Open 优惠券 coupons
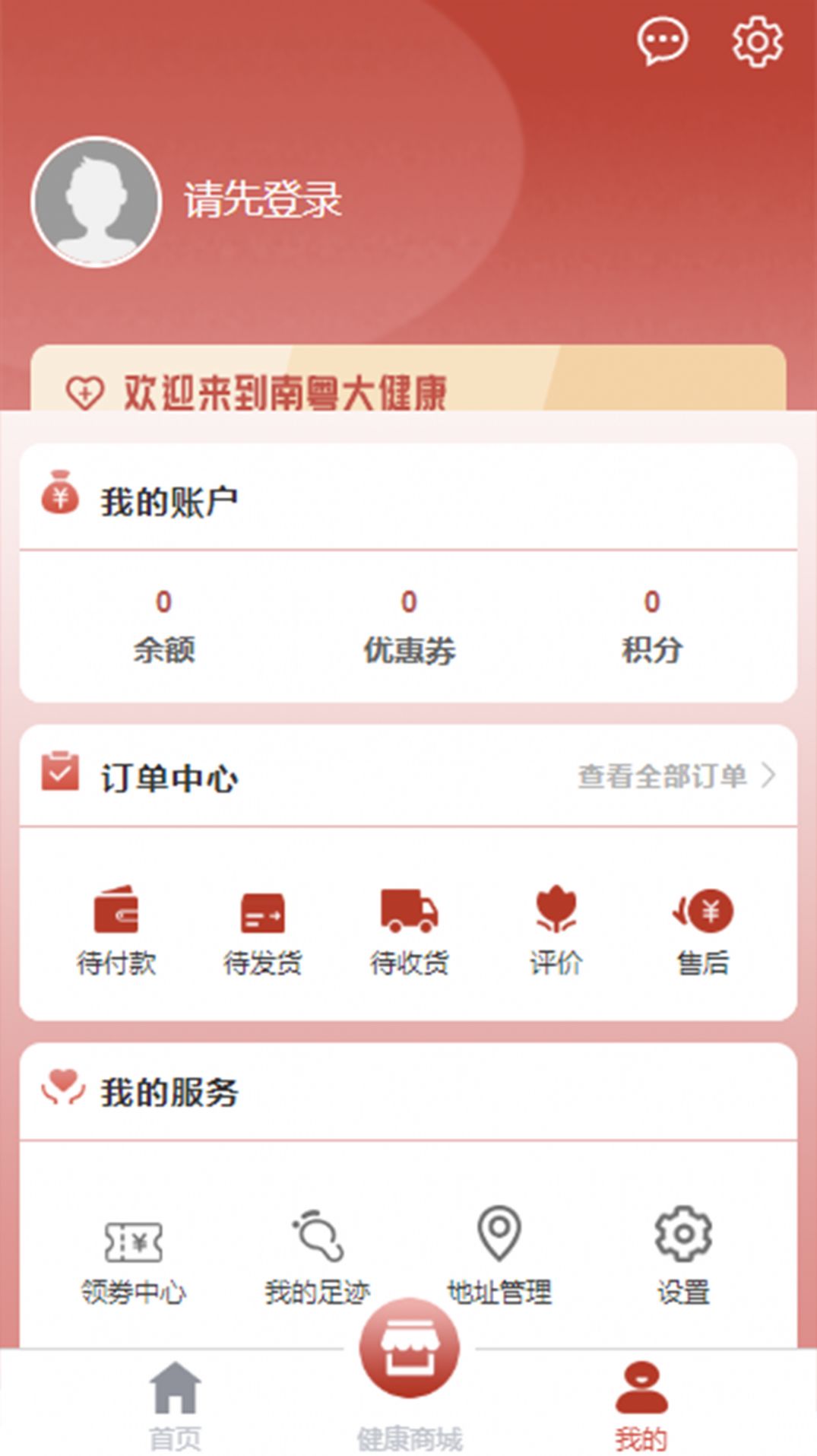Viewport: 817px width, 1456px height. click(409, 626)
